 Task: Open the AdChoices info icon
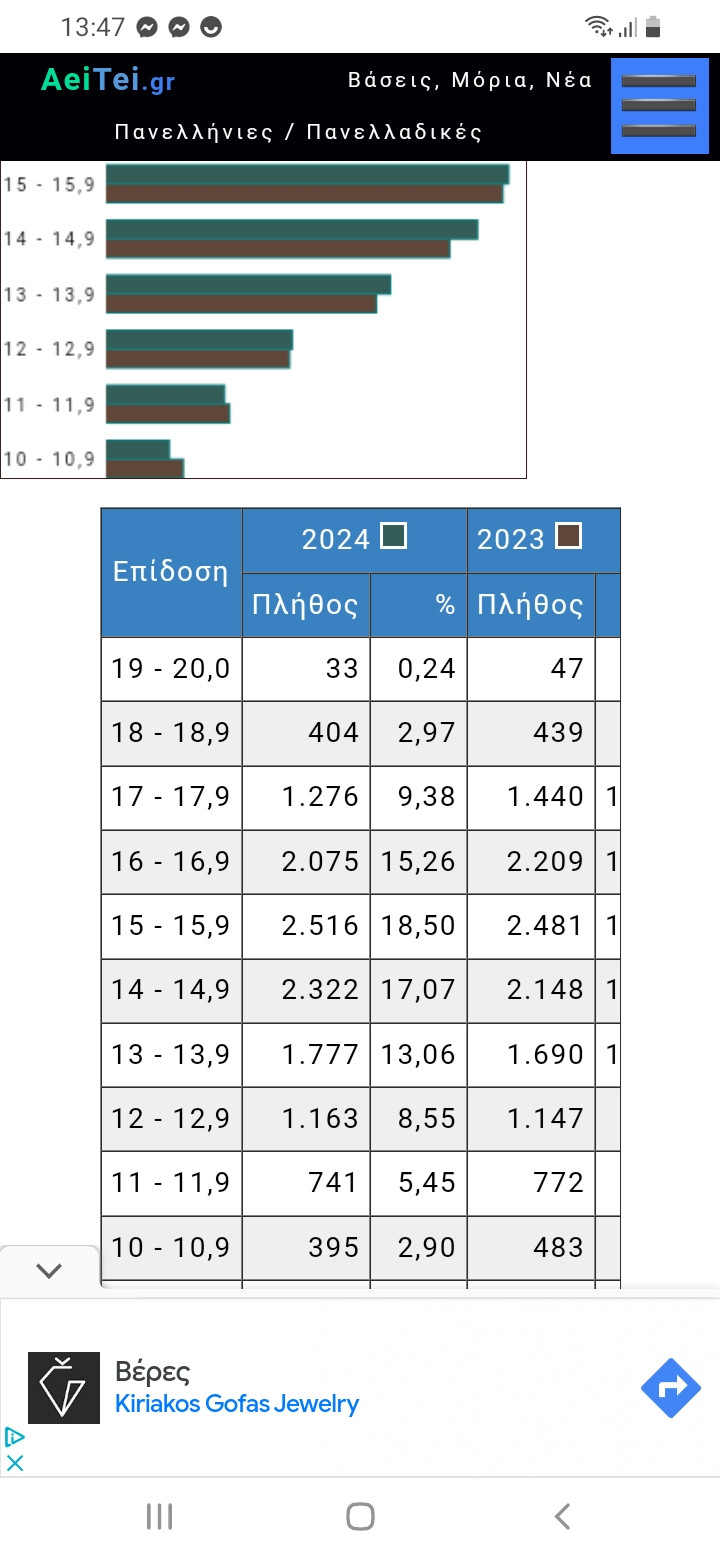click(x=14, y=1438)
